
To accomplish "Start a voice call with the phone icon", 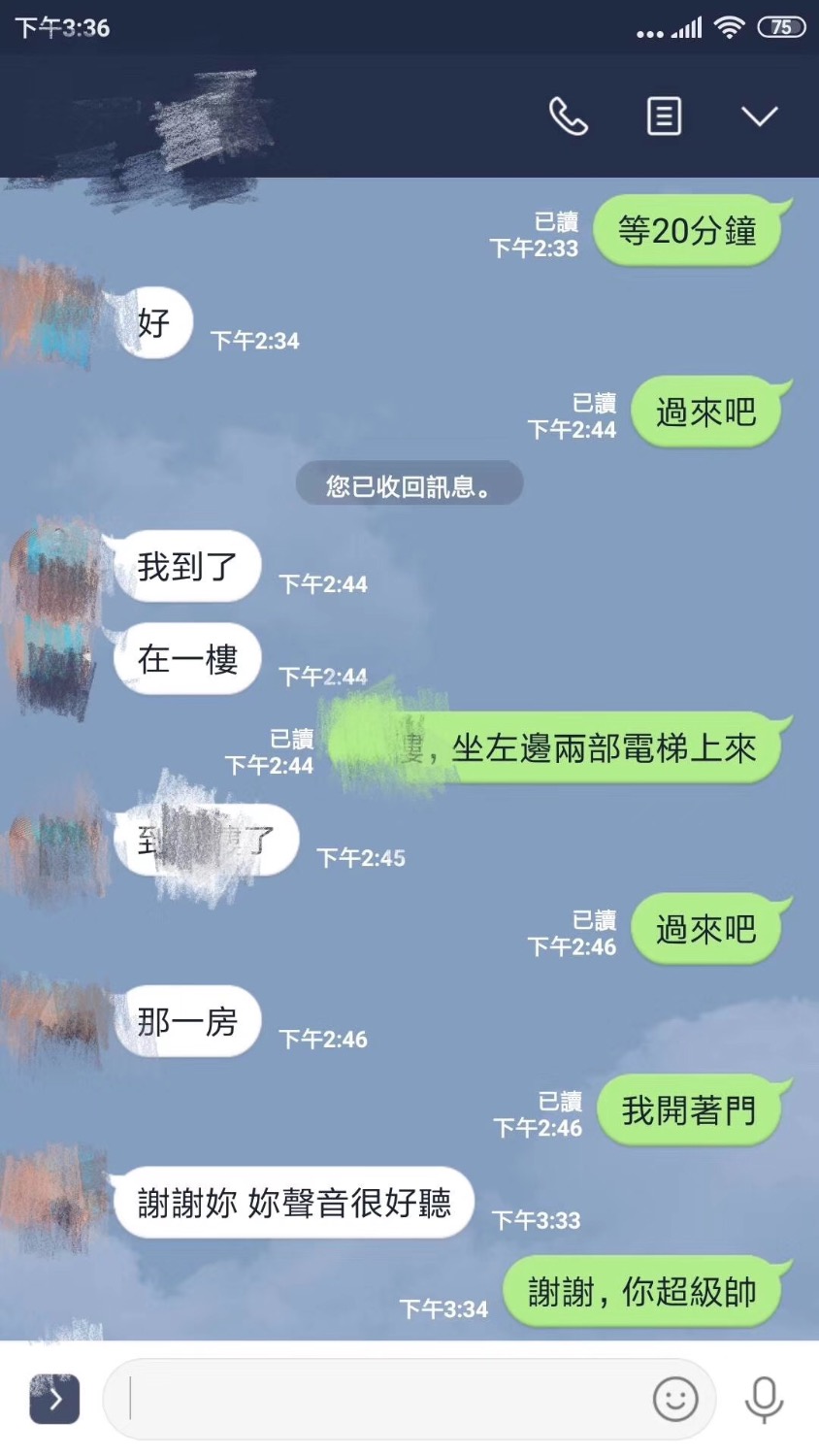I will [x=568, y=116].
